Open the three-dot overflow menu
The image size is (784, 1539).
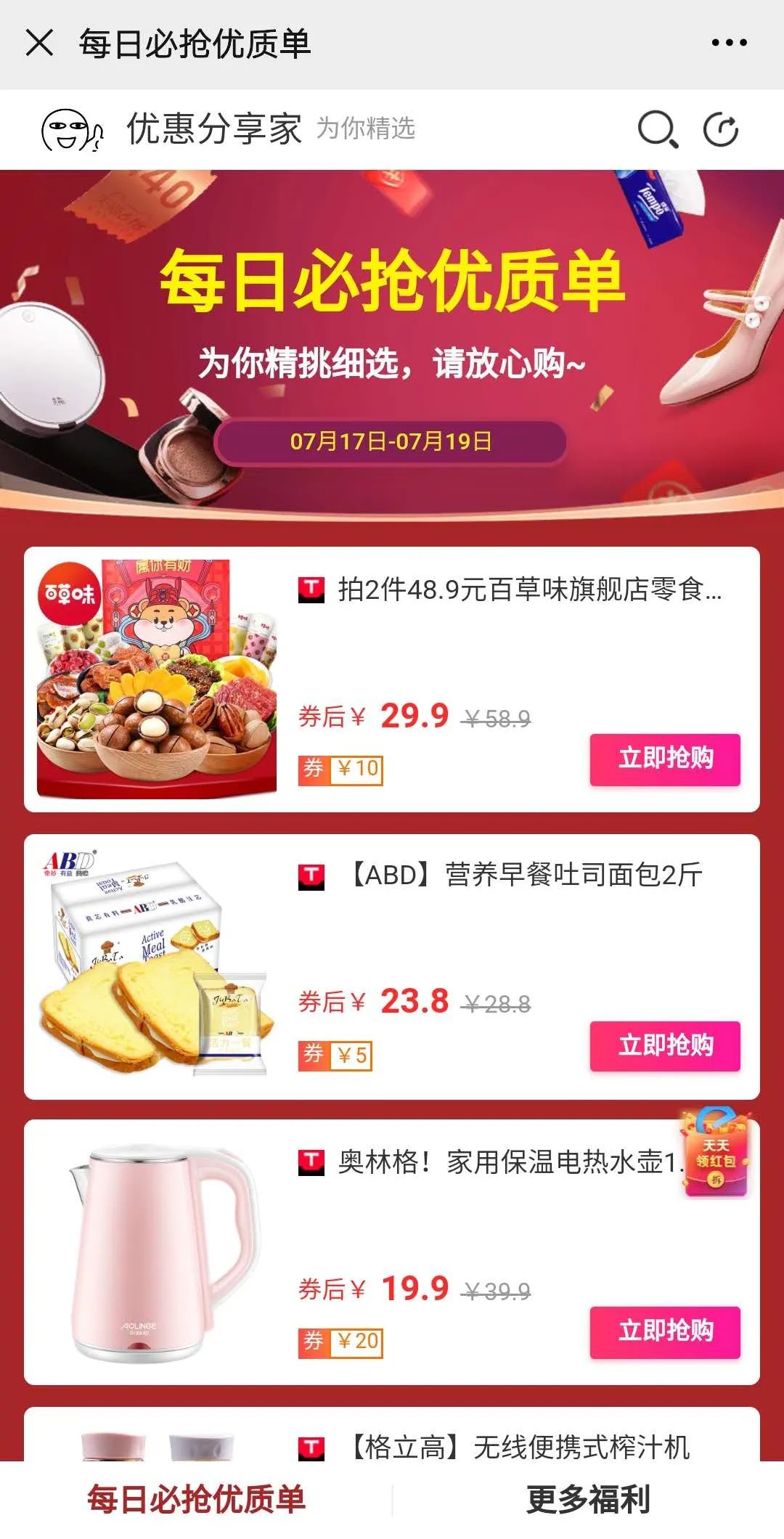[729, 43]
